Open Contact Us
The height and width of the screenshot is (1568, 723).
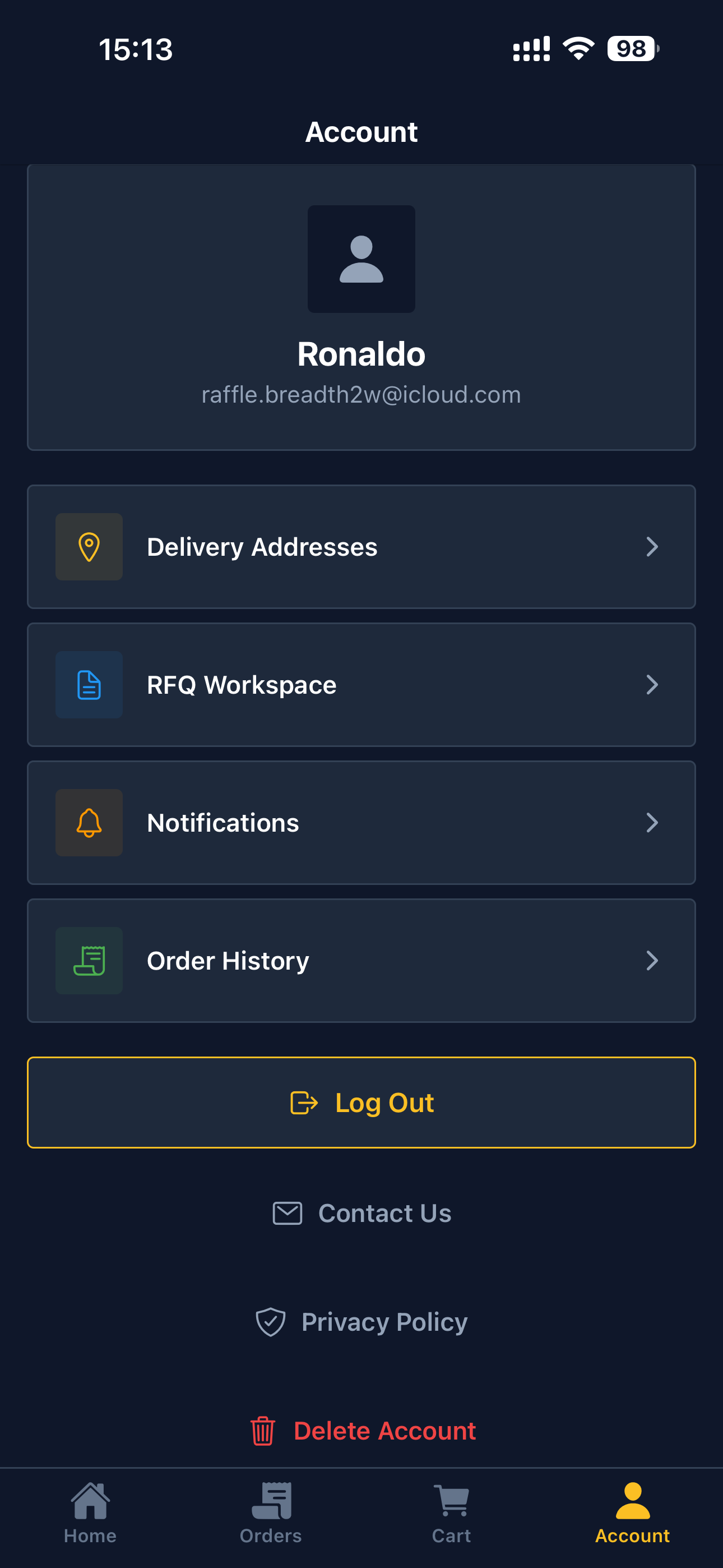361,1213
